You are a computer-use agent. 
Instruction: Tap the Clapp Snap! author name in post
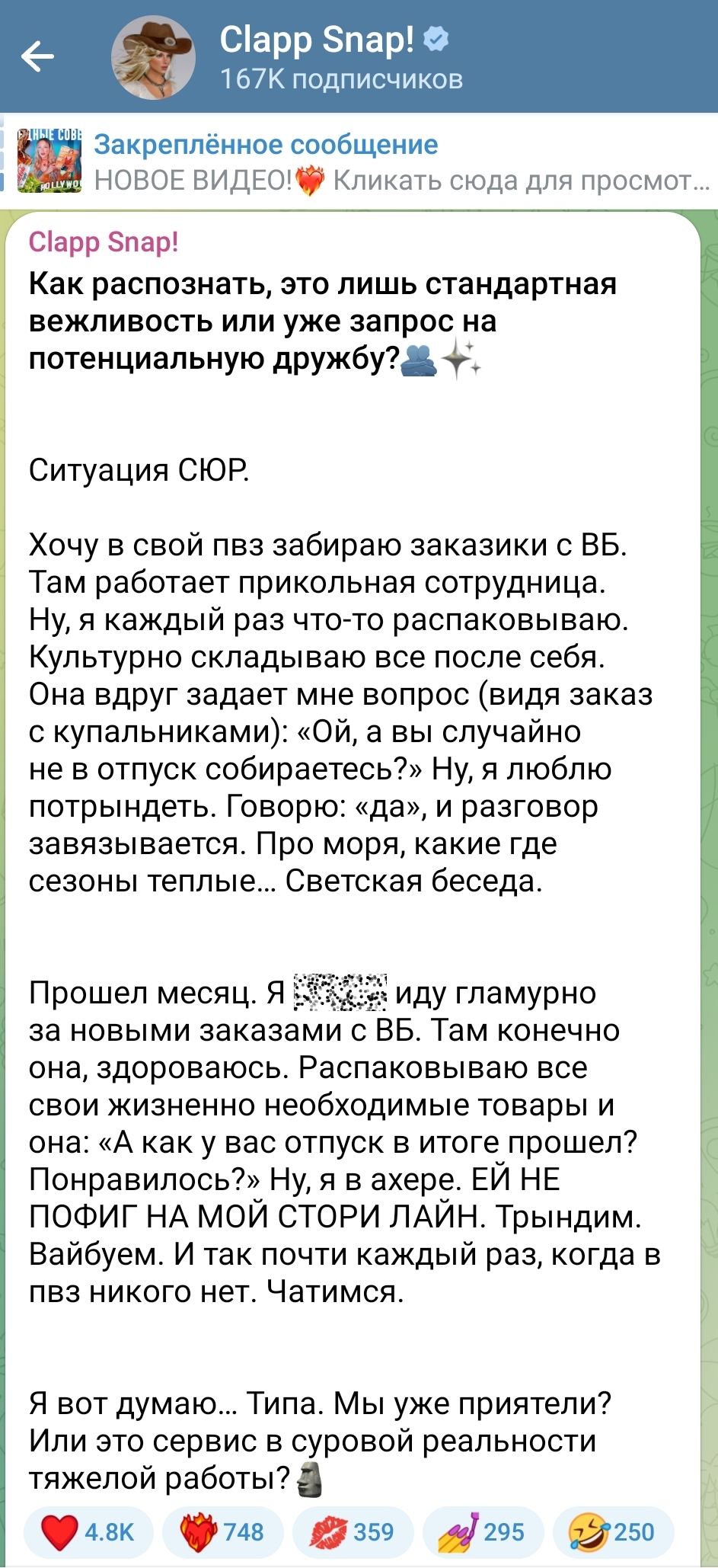[x=104, y=242]
